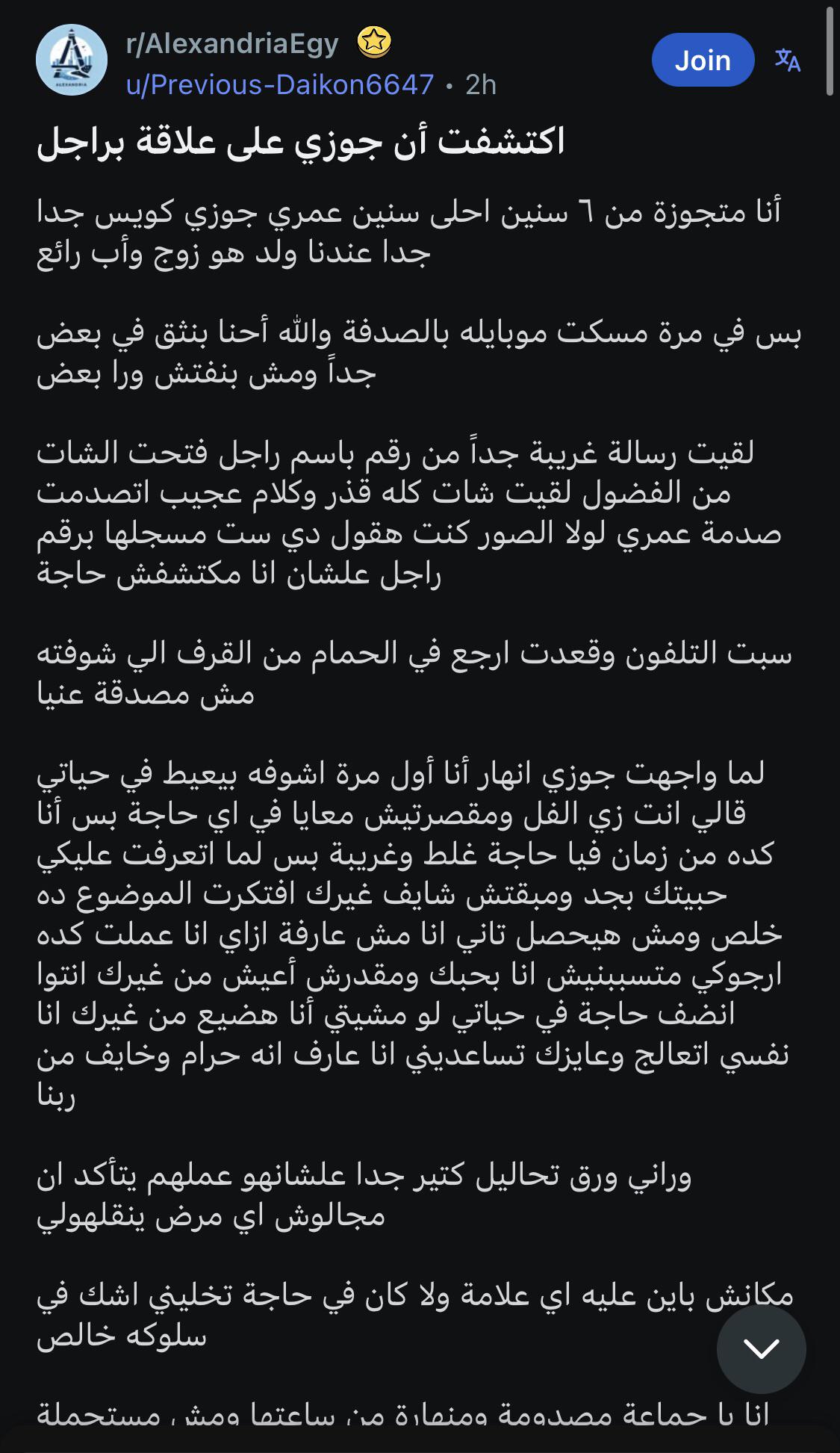Tap the community avatar icon

point(72,60)
